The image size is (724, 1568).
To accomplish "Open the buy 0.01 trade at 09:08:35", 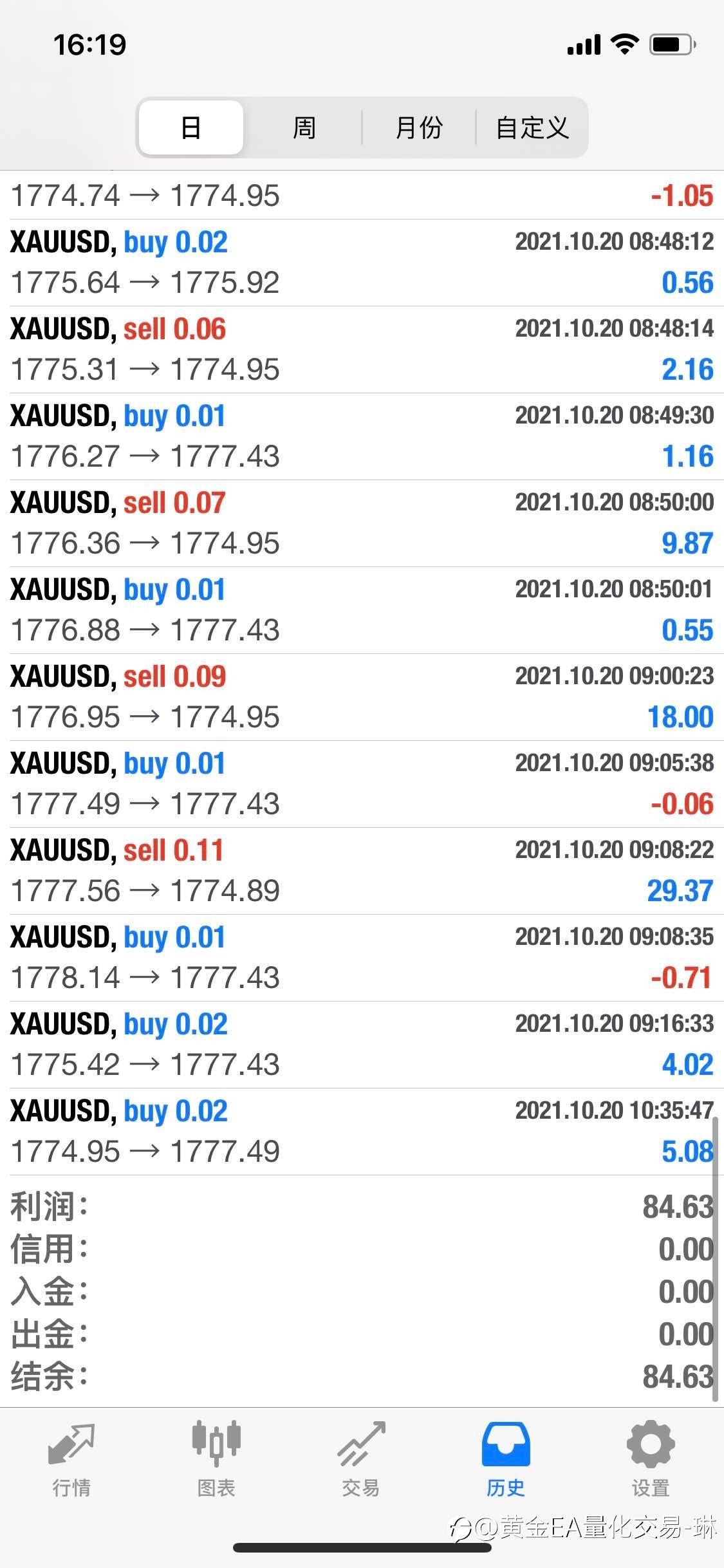I will point(362,958).
